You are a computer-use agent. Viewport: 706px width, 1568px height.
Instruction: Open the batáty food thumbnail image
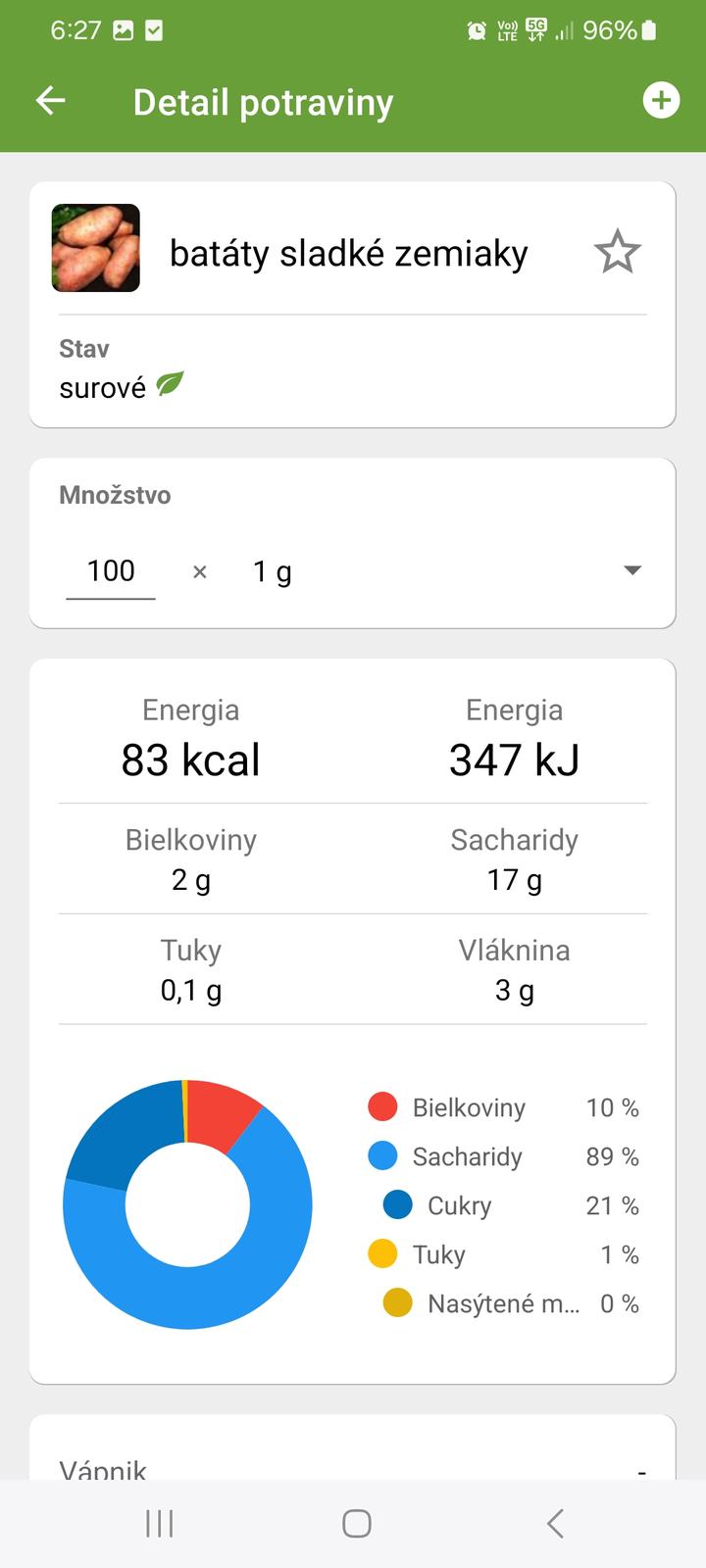pos(96,248)
